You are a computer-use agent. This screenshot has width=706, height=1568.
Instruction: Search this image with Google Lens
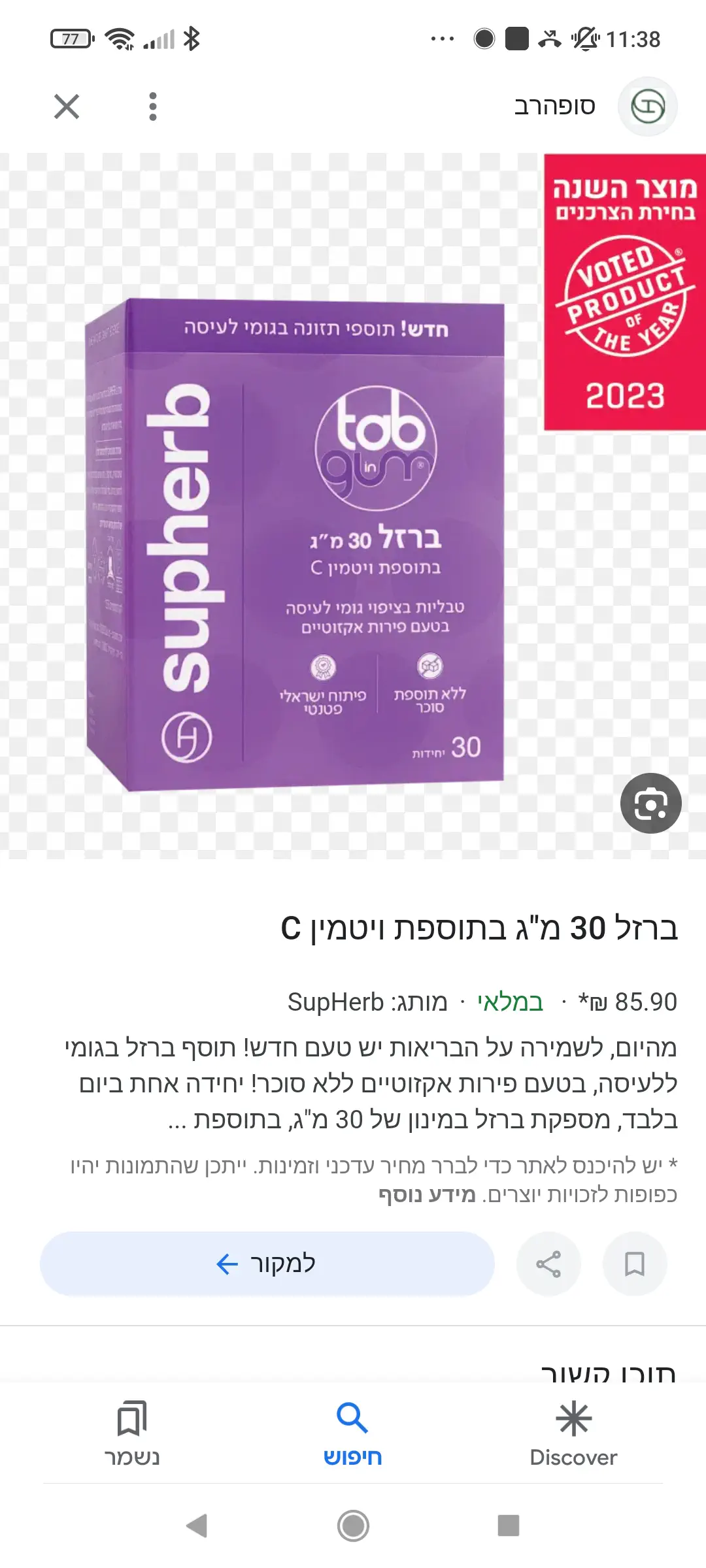[x=650, y=803]
